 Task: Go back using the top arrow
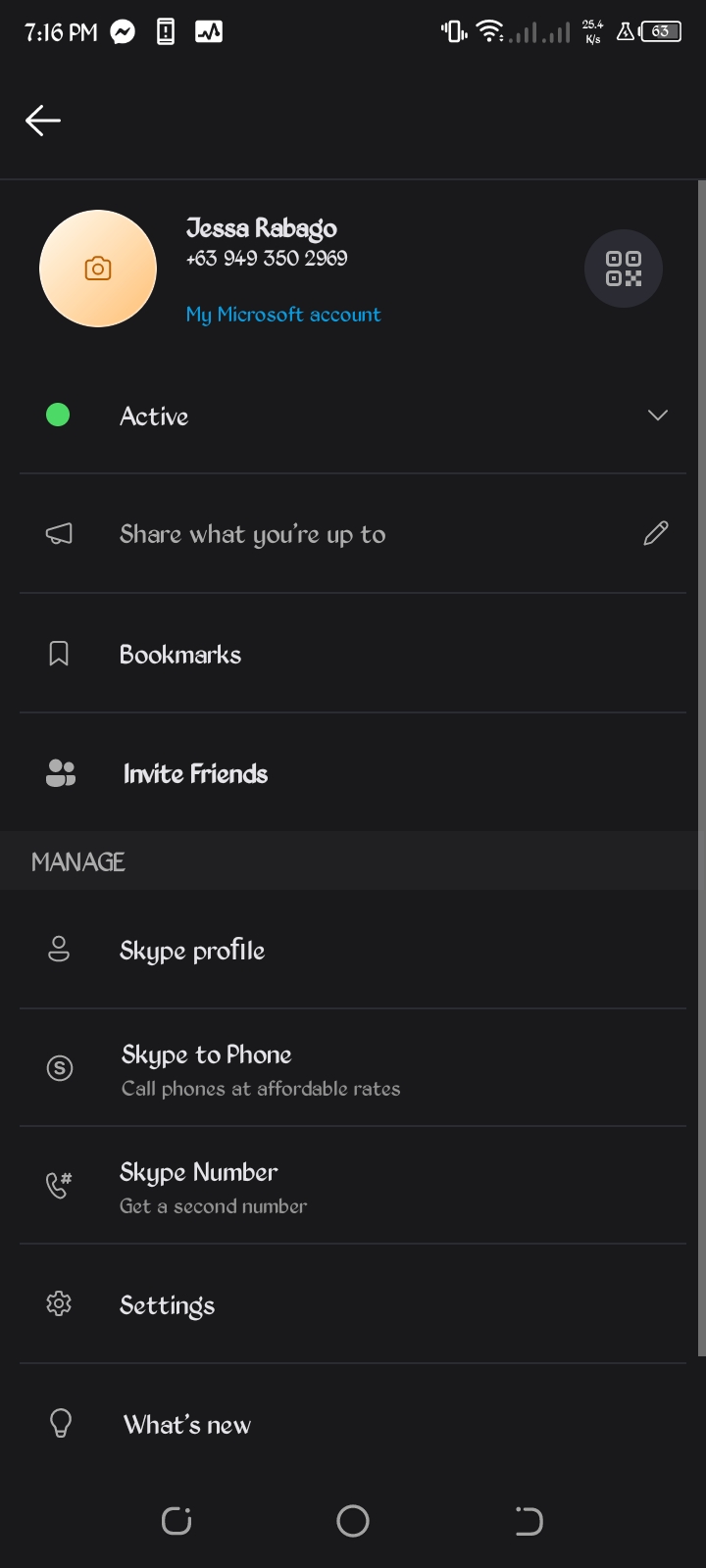click(x=43, y=121)
